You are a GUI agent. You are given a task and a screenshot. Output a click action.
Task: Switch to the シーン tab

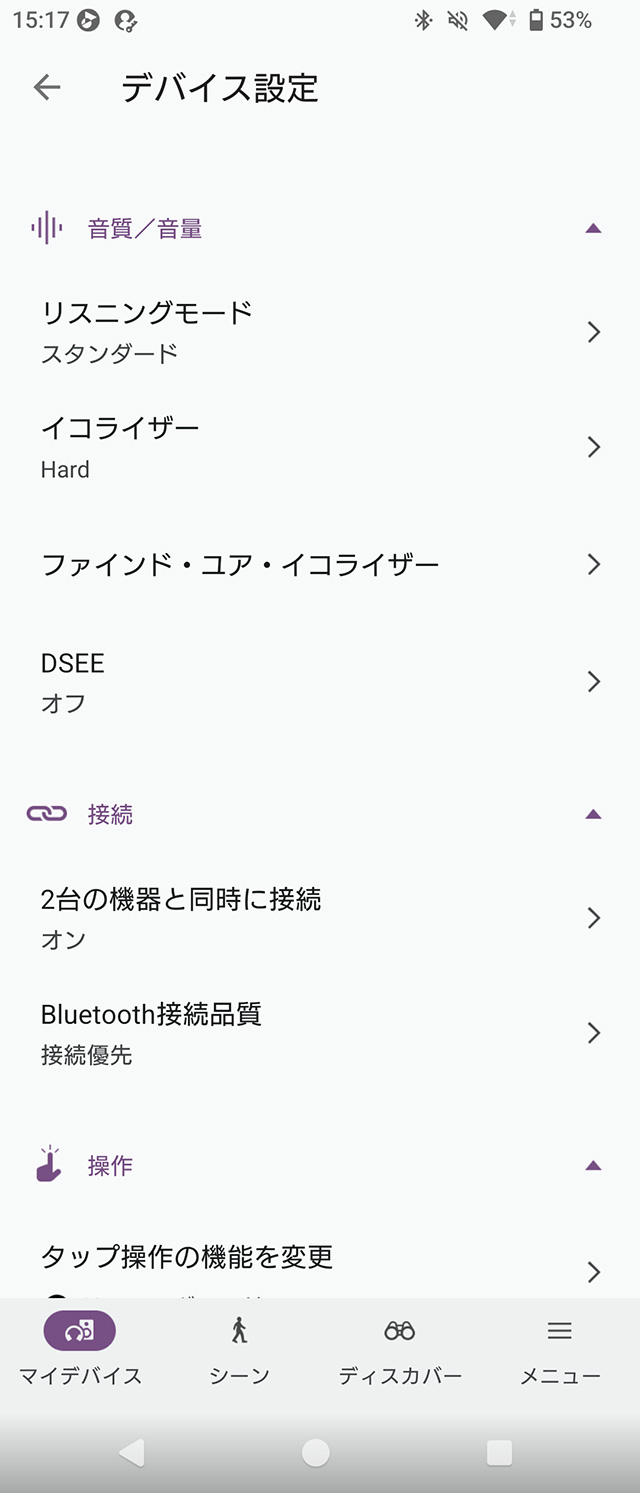[239, 1350]
